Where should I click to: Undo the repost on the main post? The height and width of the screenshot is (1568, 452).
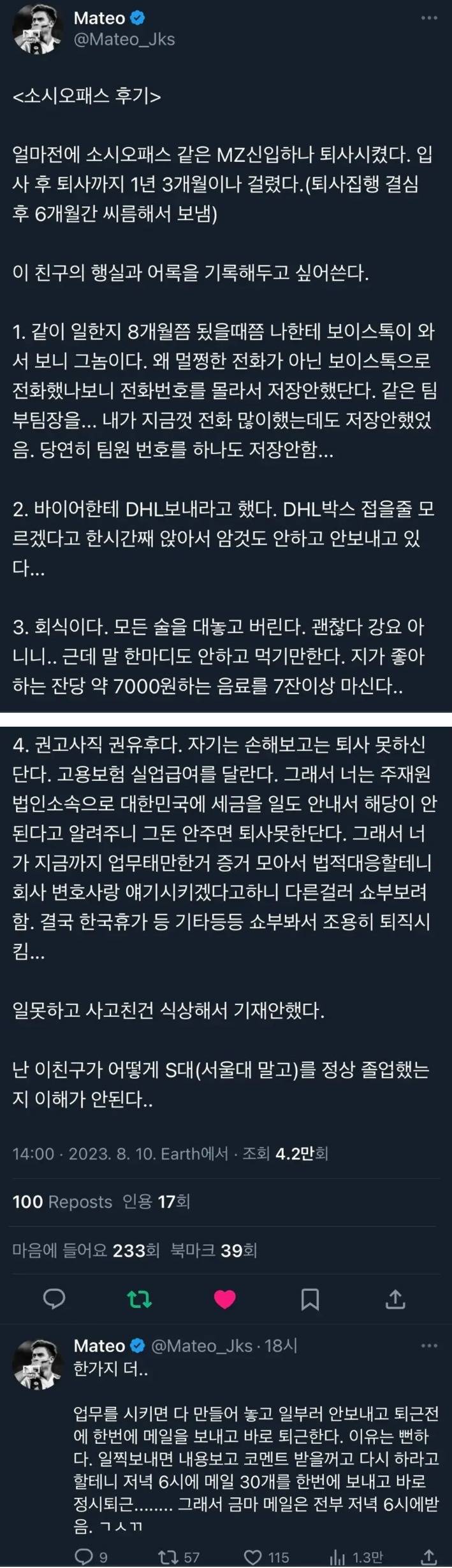[x=139, y=1298]
